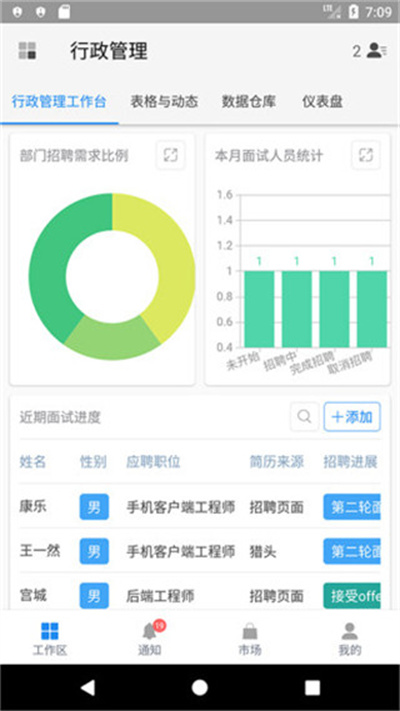
Task: Open the row for 宫城
Action: click(x=200, y=595)
